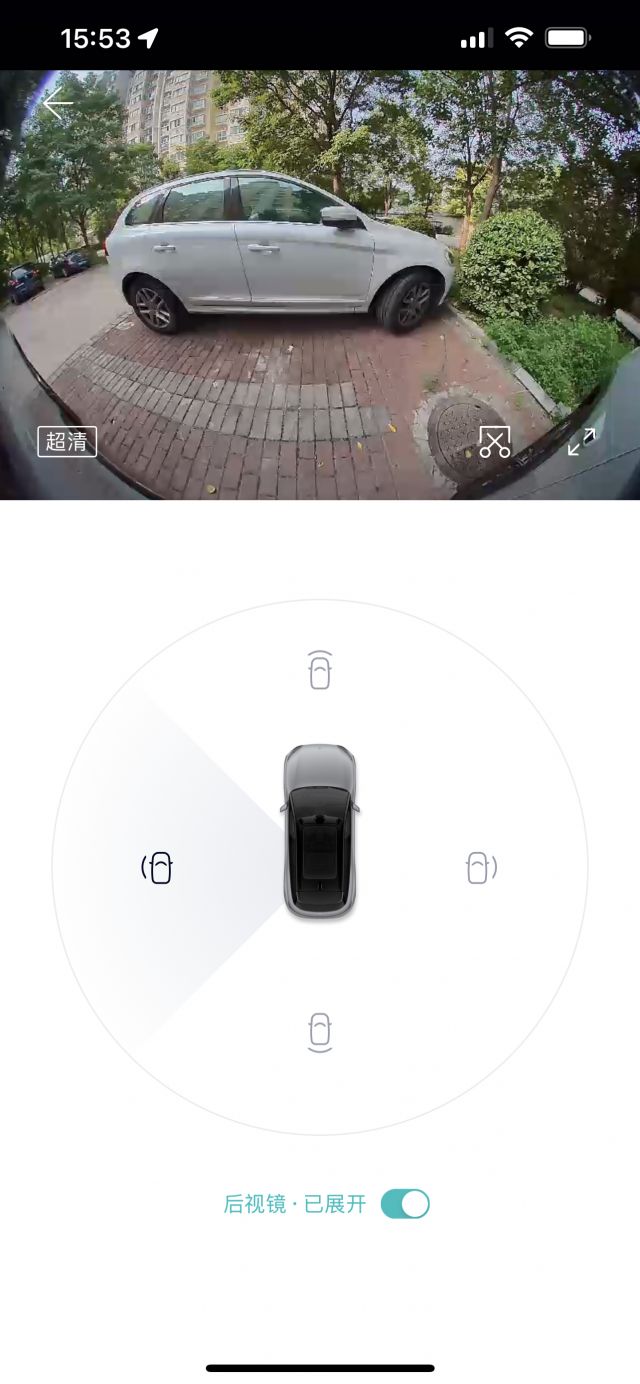The height and width of the screenshot is (1384, 640).
Task: Select the left side camera view
Action: click(x=157, y=867)
